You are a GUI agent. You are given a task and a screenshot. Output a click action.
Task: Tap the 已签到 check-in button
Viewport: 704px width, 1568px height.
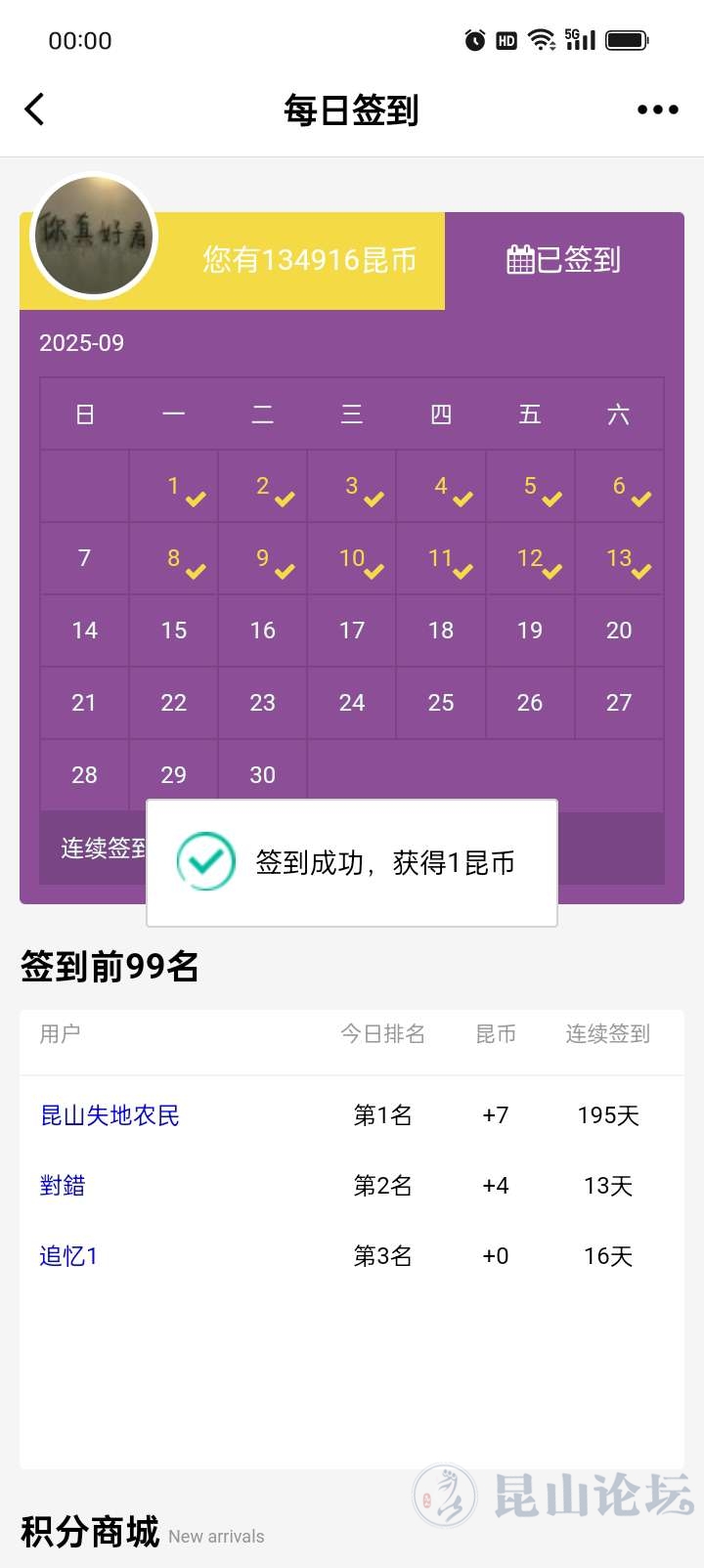click(x=564, y=260)
